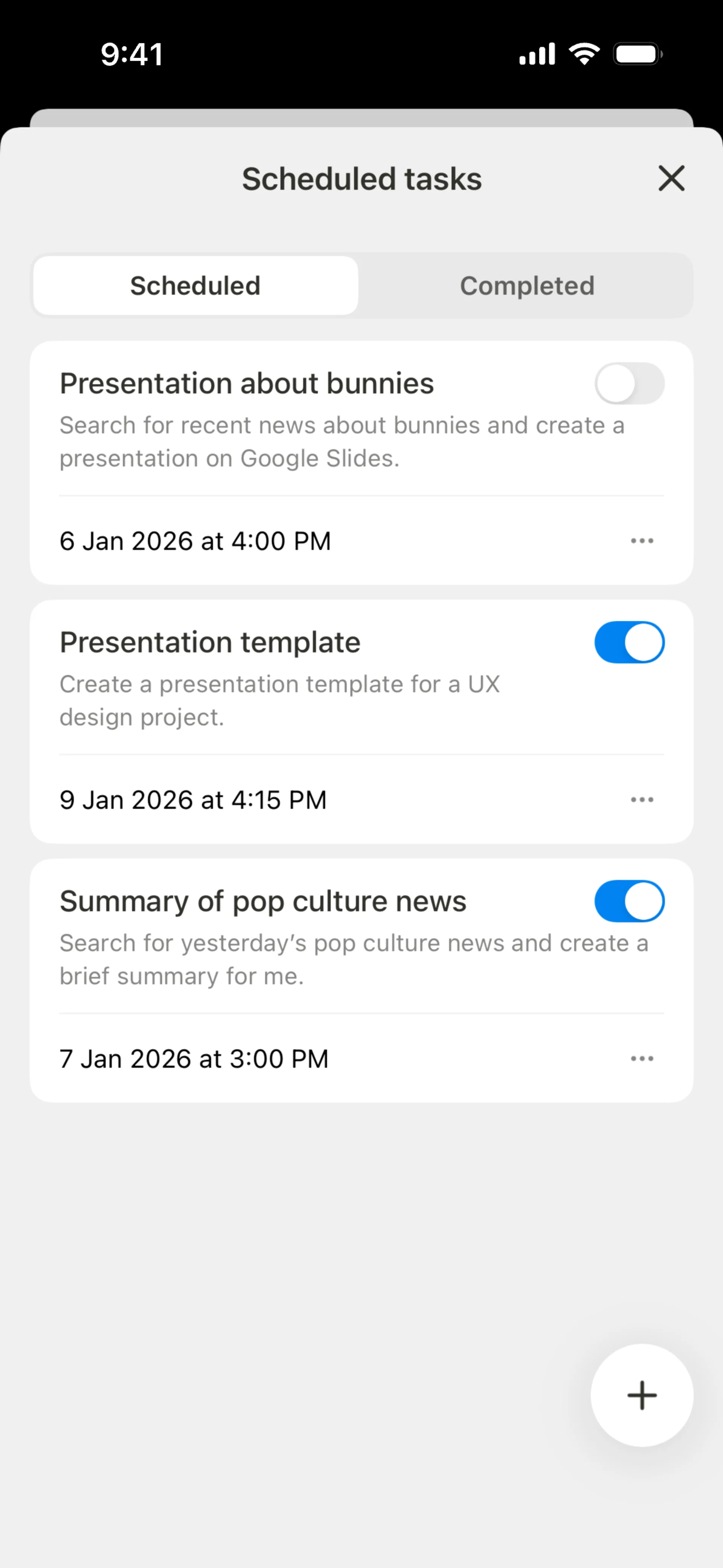This screenshot has width=723, height=1568.
Task: Disable the Presentation template task
Action: click(x=629, y=642)
